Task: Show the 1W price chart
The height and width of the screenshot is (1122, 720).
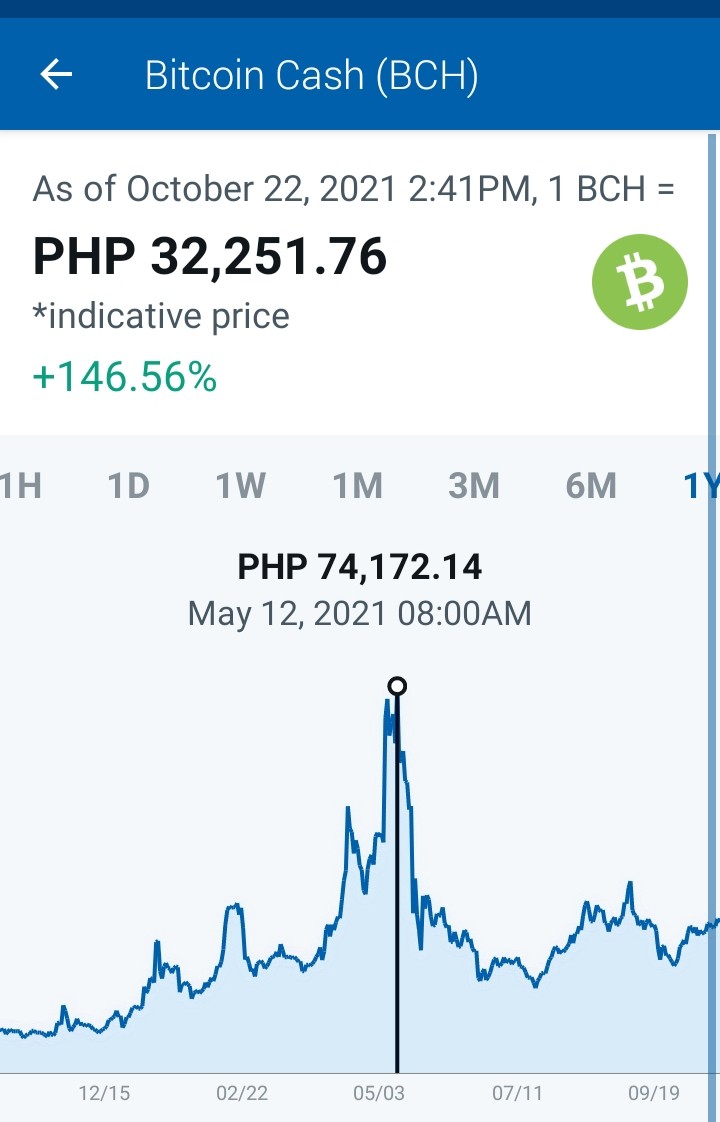Action: click(241, 486)
